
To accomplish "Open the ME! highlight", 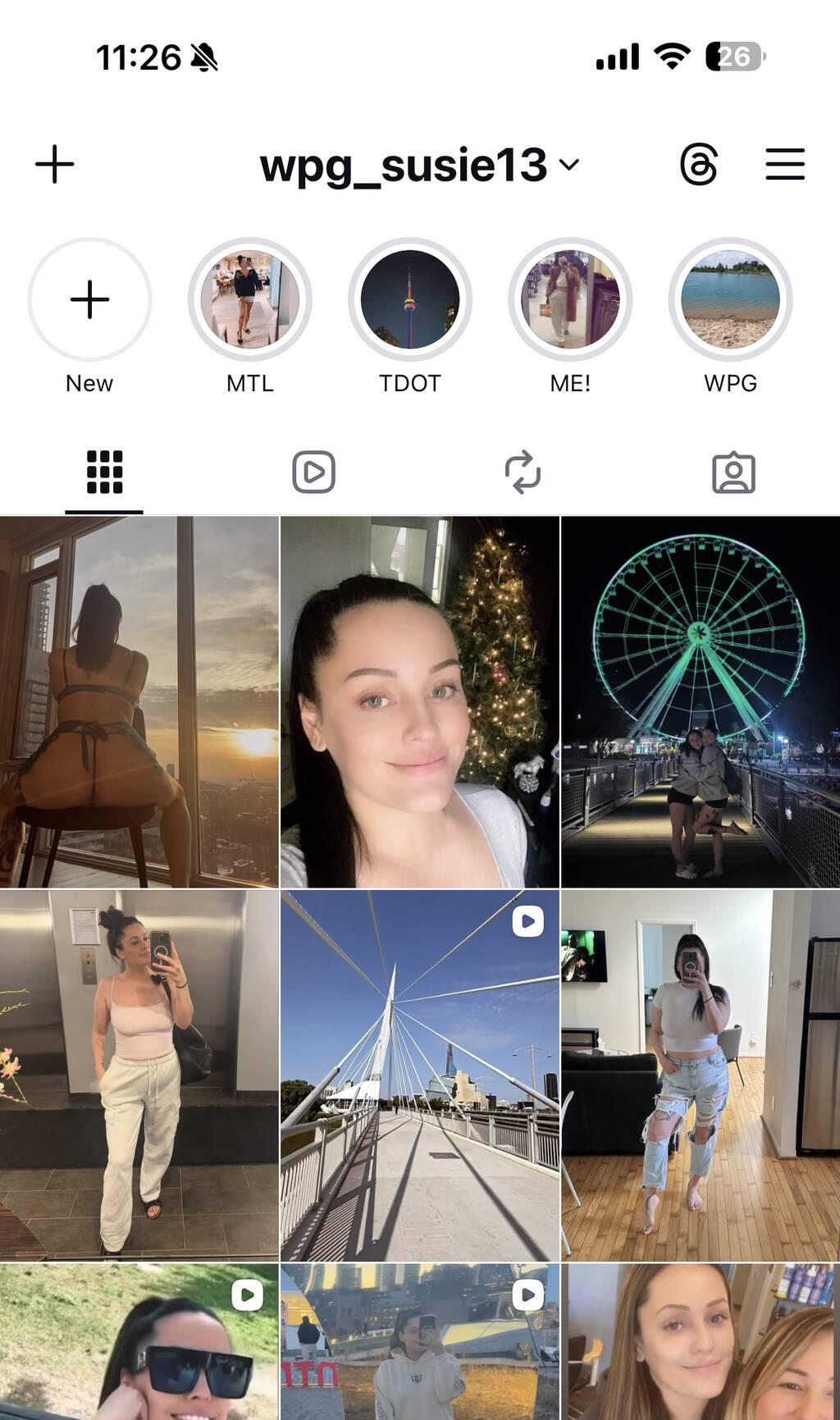I will (x=570, y=299).
